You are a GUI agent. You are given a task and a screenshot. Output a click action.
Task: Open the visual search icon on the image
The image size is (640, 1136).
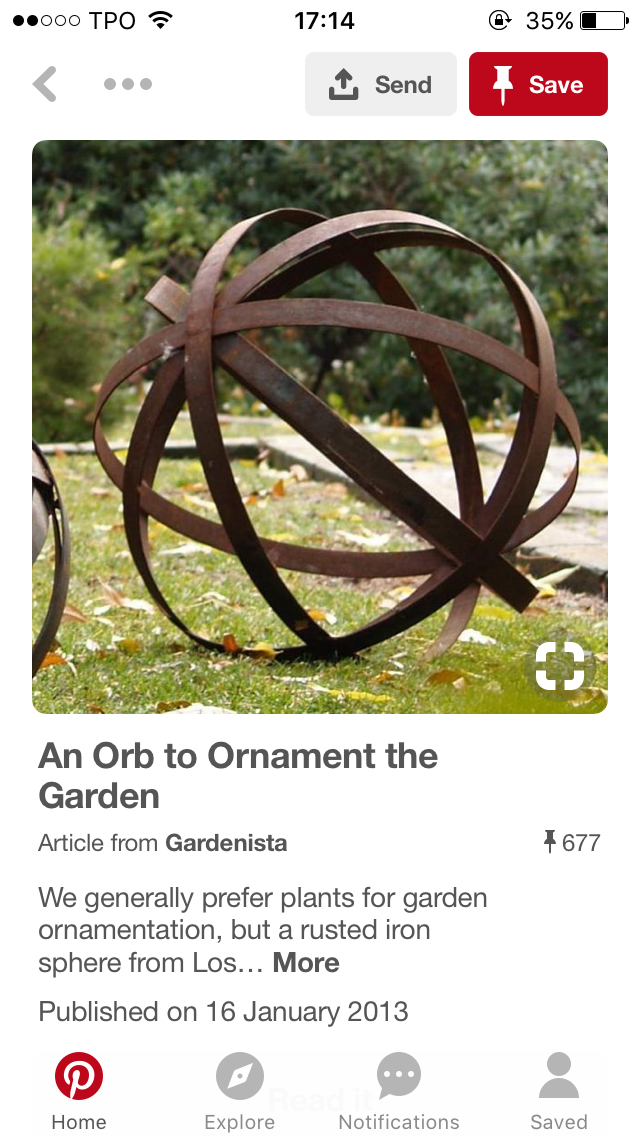559,667
